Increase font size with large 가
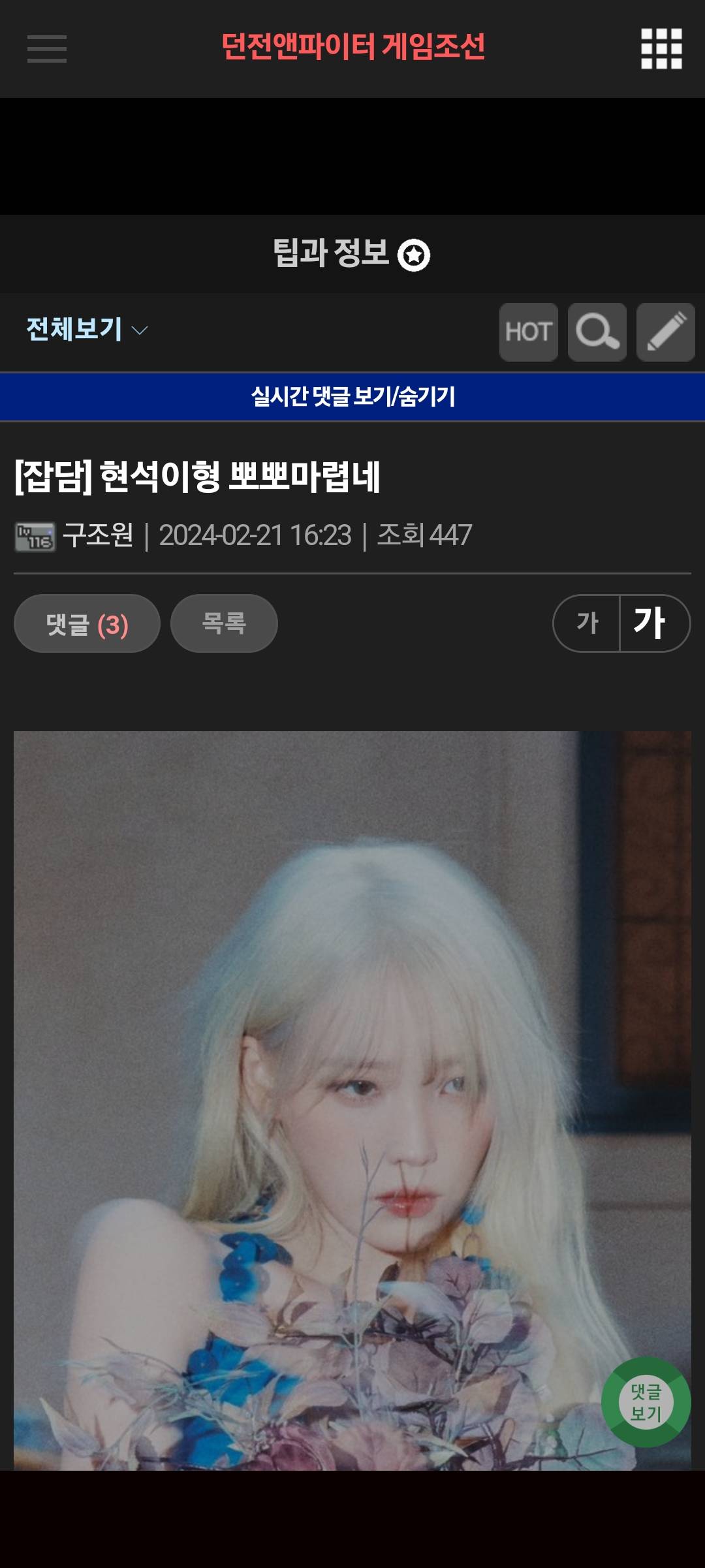705x1568 pixels. [653, 623]
